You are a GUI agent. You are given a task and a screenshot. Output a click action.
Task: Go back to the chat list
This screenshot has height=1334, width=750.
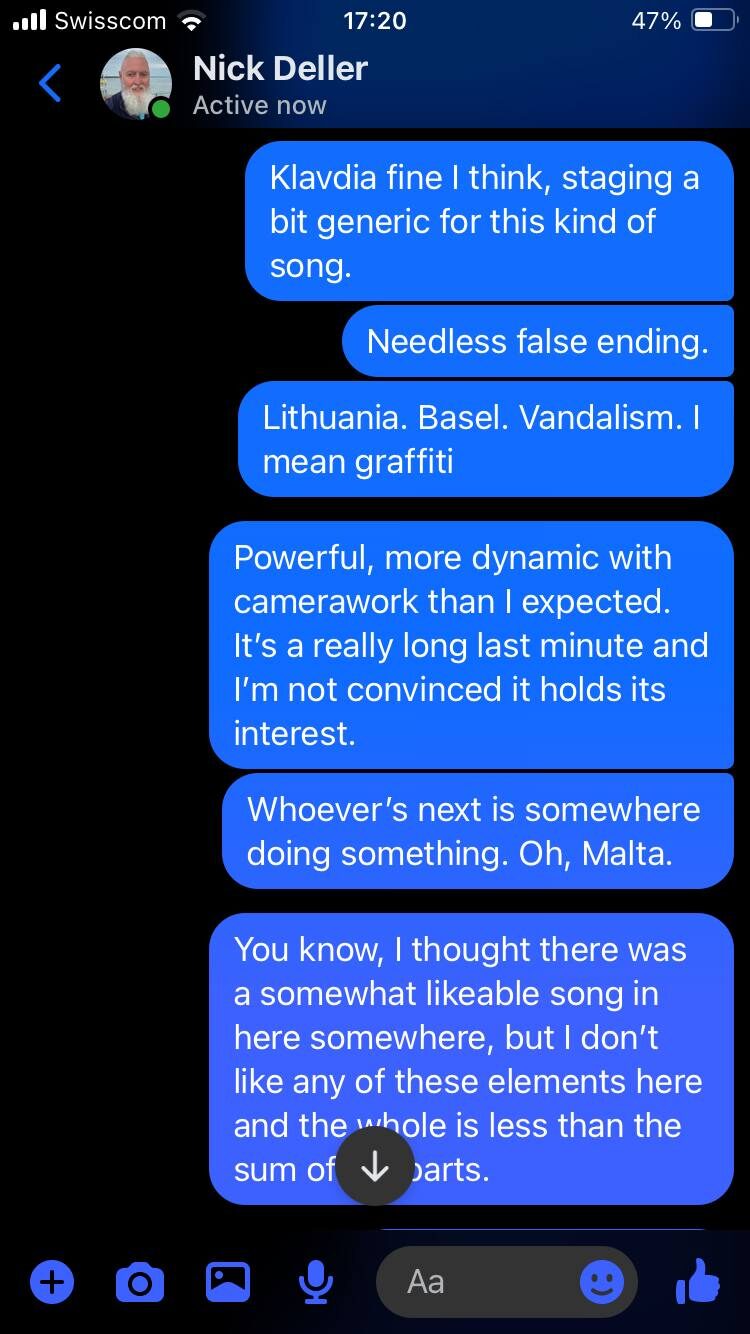[50, 84]
